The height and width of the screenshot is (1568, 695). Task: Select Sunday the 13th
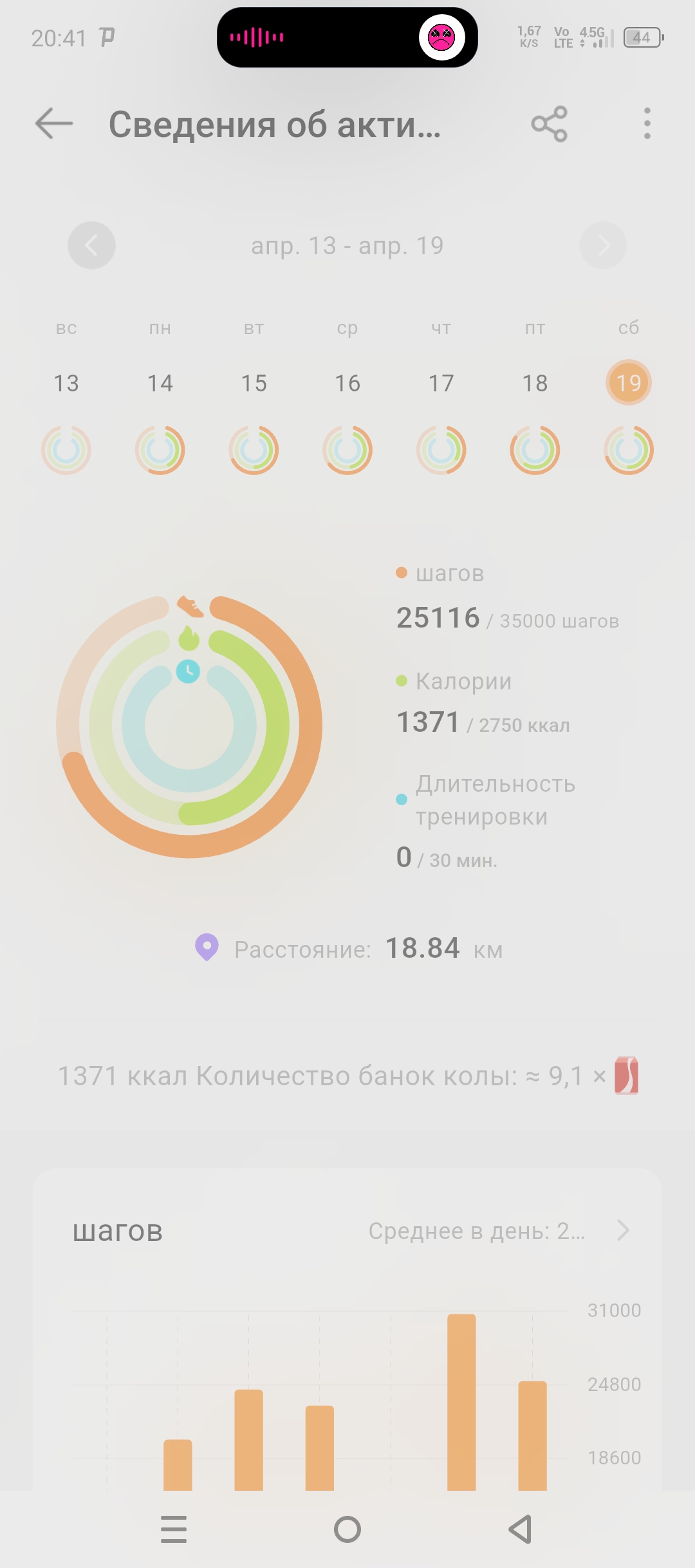66,384
